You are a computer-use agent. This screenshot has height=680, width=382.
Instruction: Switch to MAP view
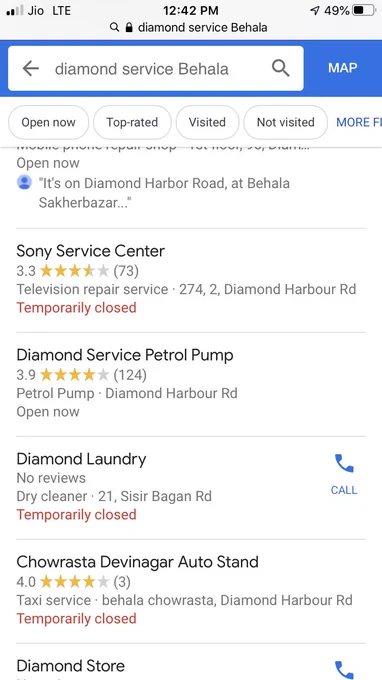[x=343, y=68]
